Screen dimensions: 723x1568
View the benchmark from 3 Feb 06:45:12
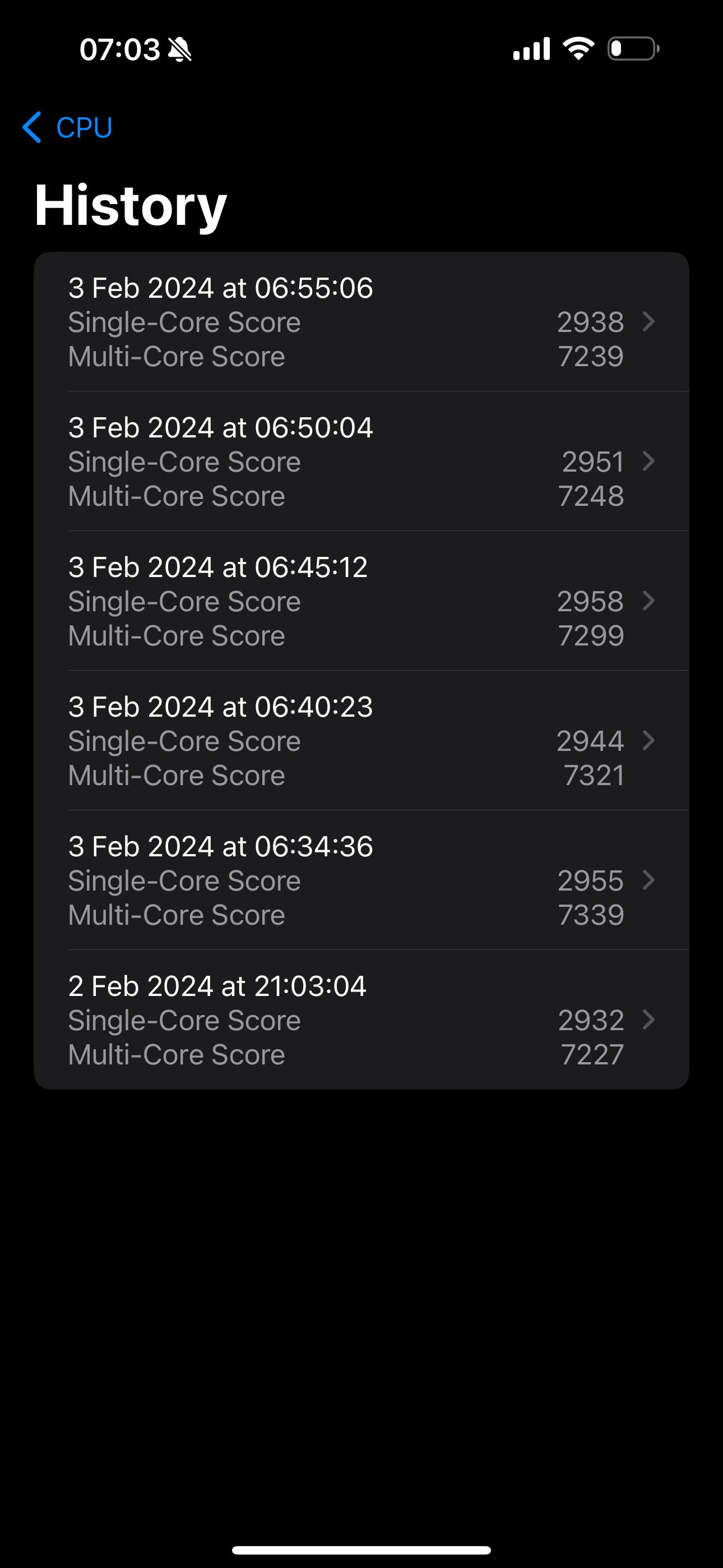point(361,601)
